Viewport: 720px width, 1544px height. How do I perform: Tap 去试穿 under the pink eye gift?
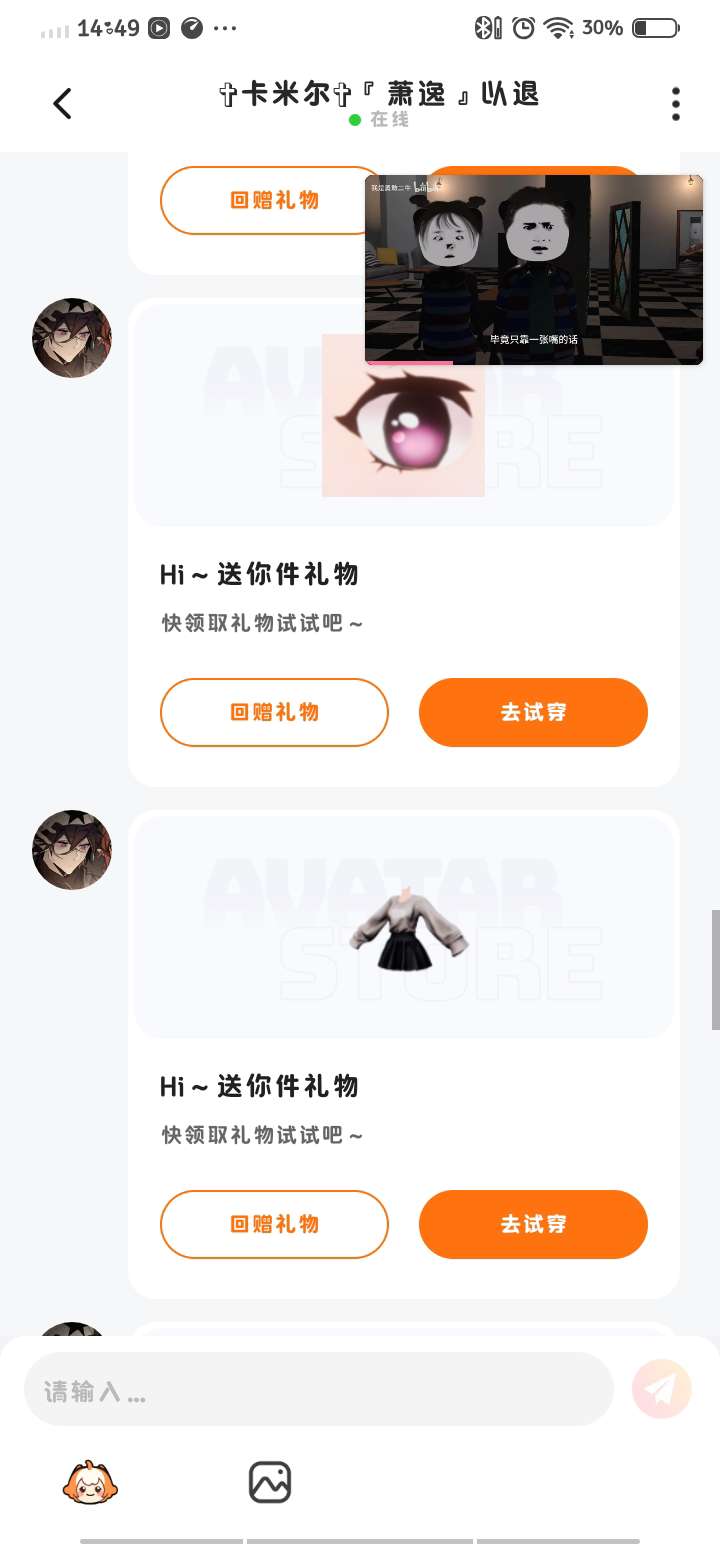click(533, 712)
